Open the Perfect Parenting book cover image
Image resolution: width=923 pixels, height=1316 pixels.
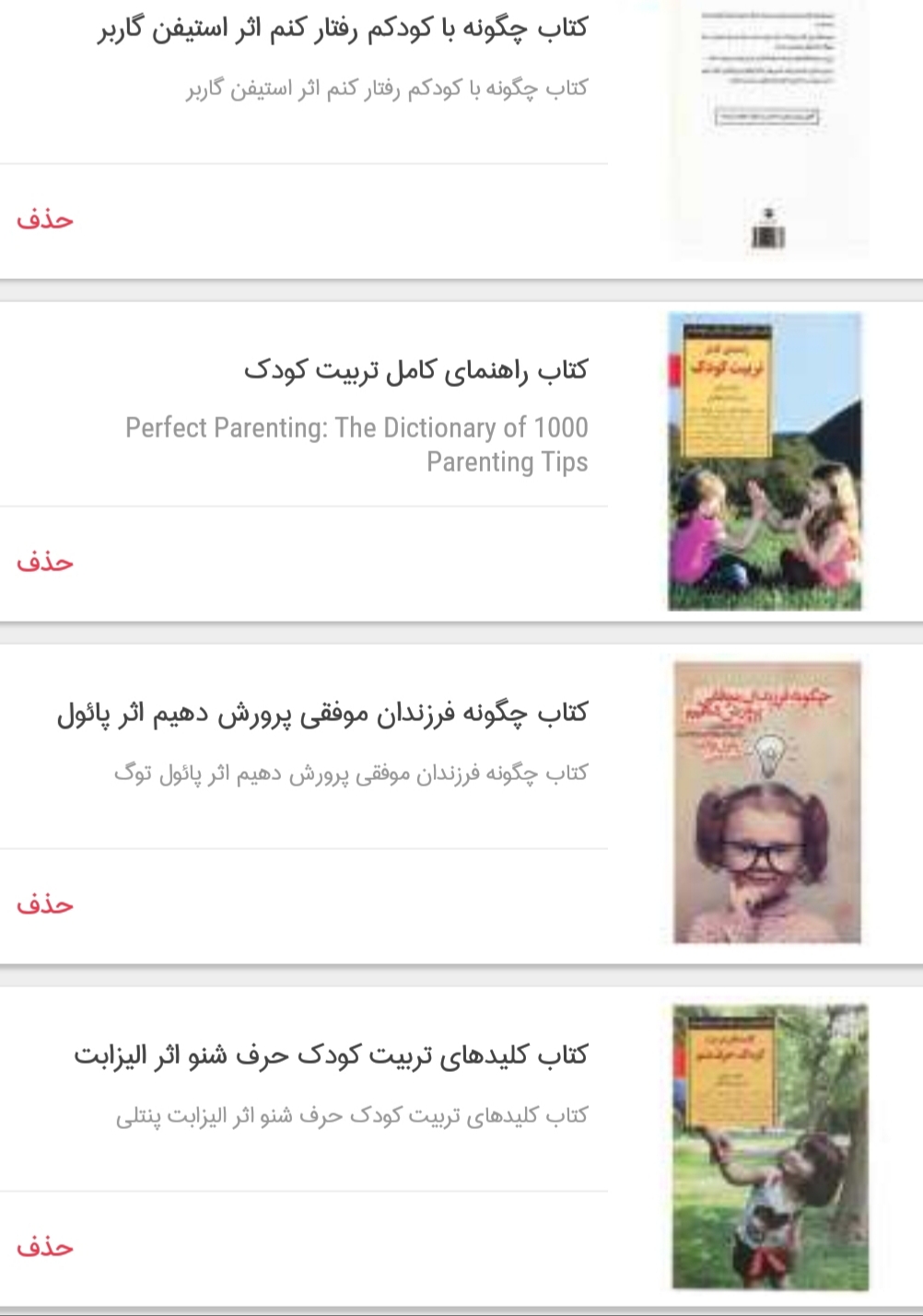coord(765,461)
